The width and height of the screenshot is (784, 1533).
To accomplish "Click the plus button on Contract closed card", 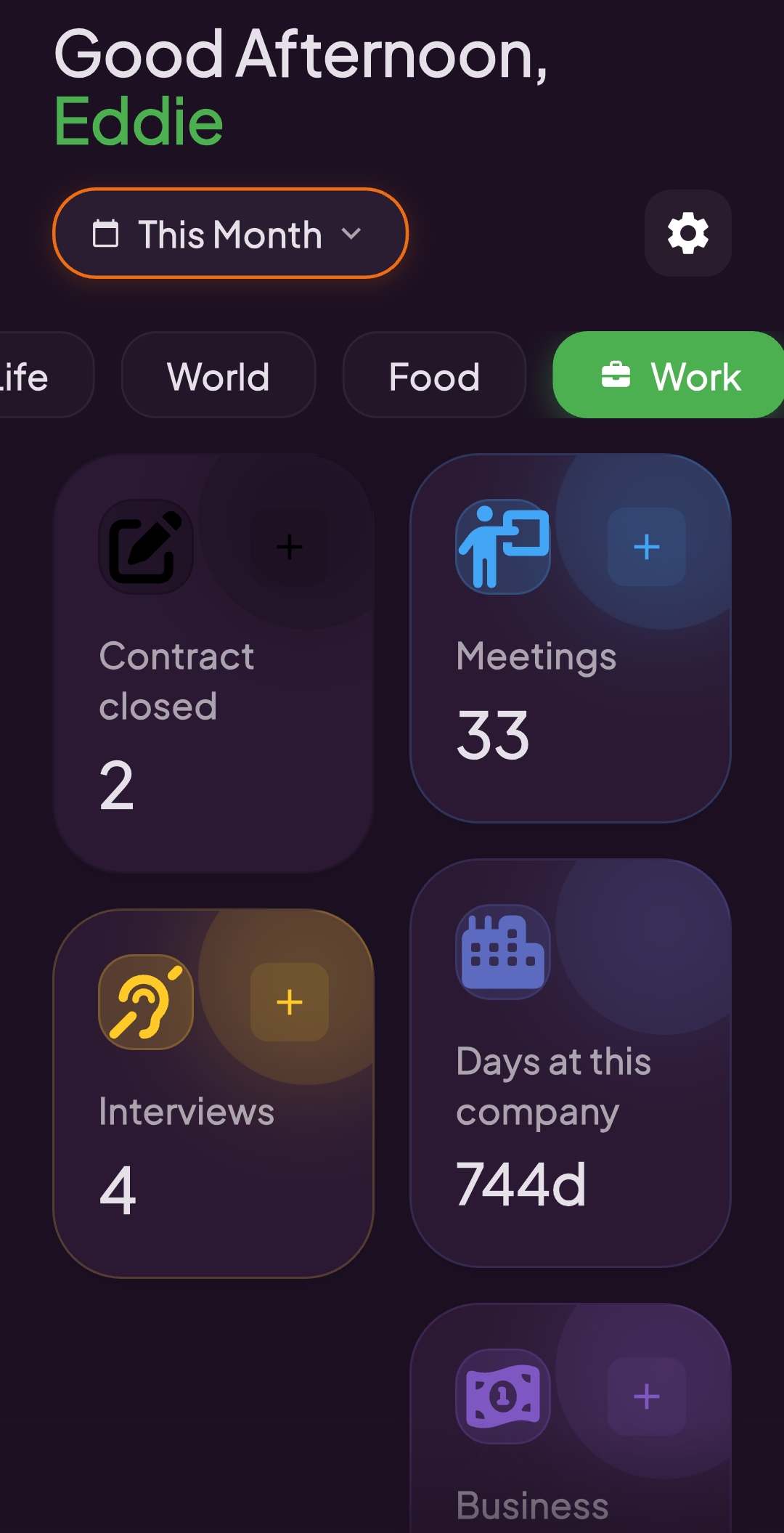I will coord(288,547).
